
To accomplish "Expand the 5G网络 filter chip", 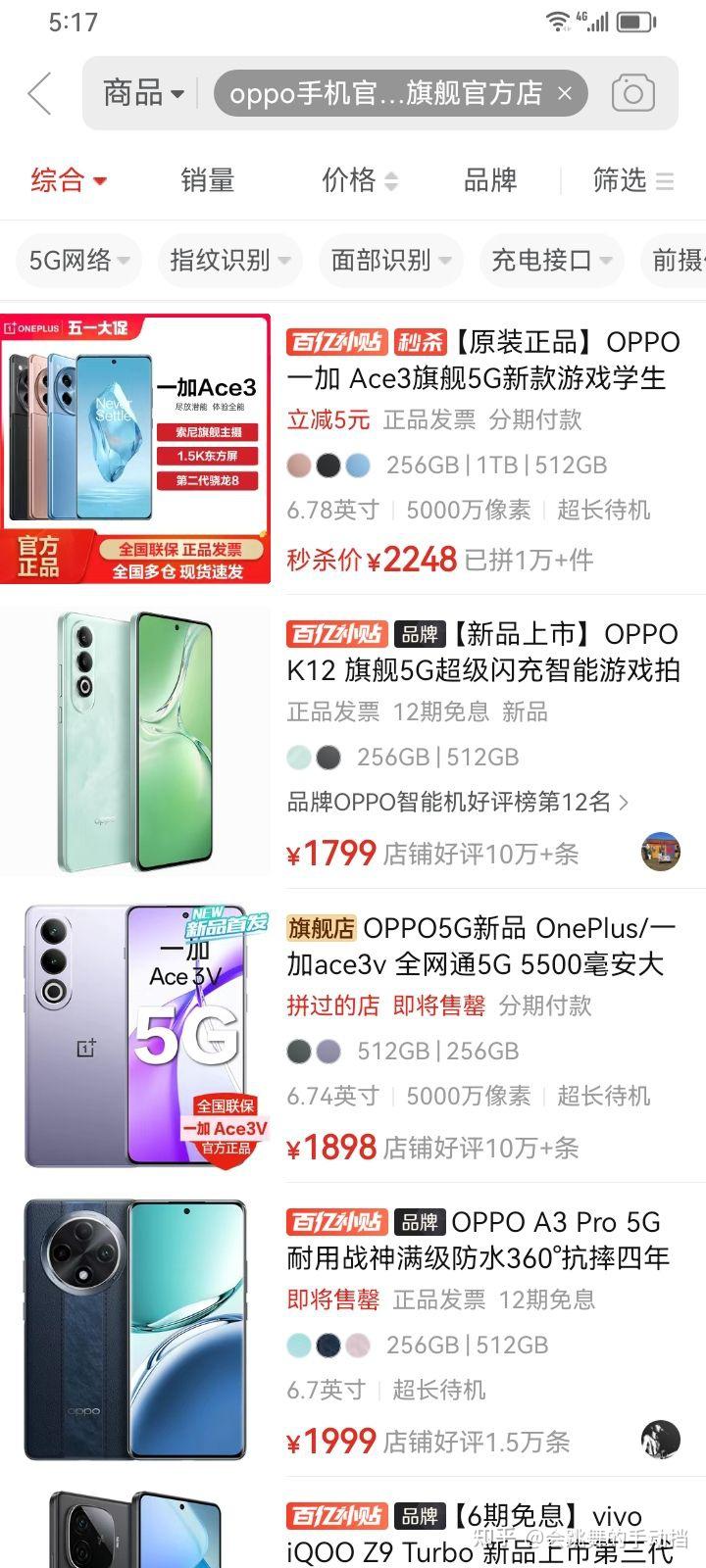I will click(x=79, y=260).
